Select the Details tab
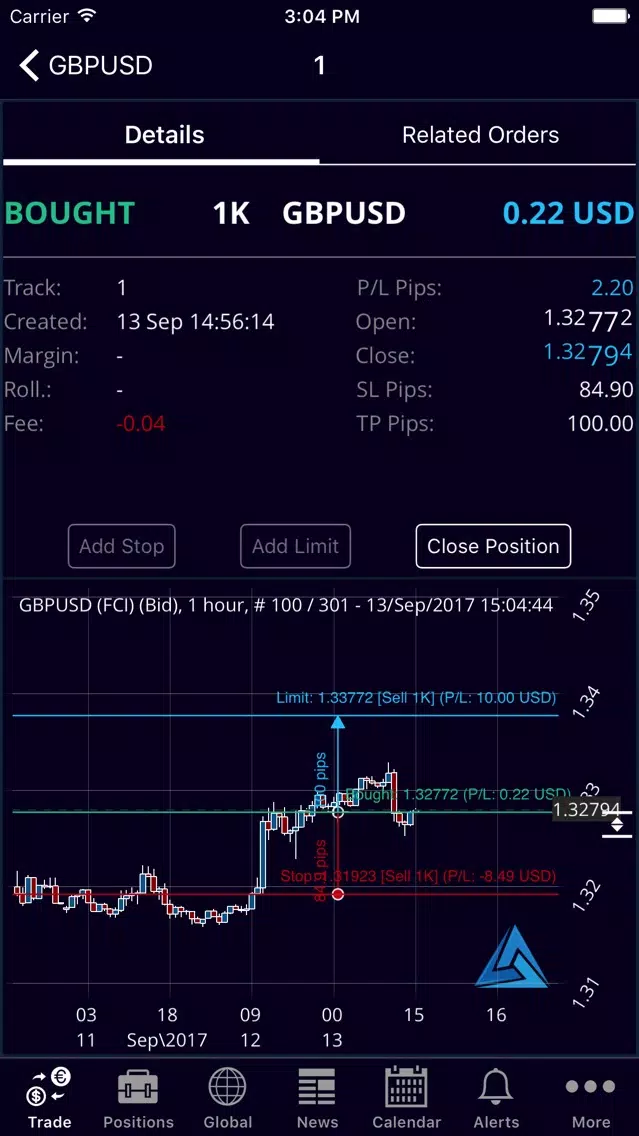Image resolution: width=639 pixels, height=1136 pixels. point(164,135)
